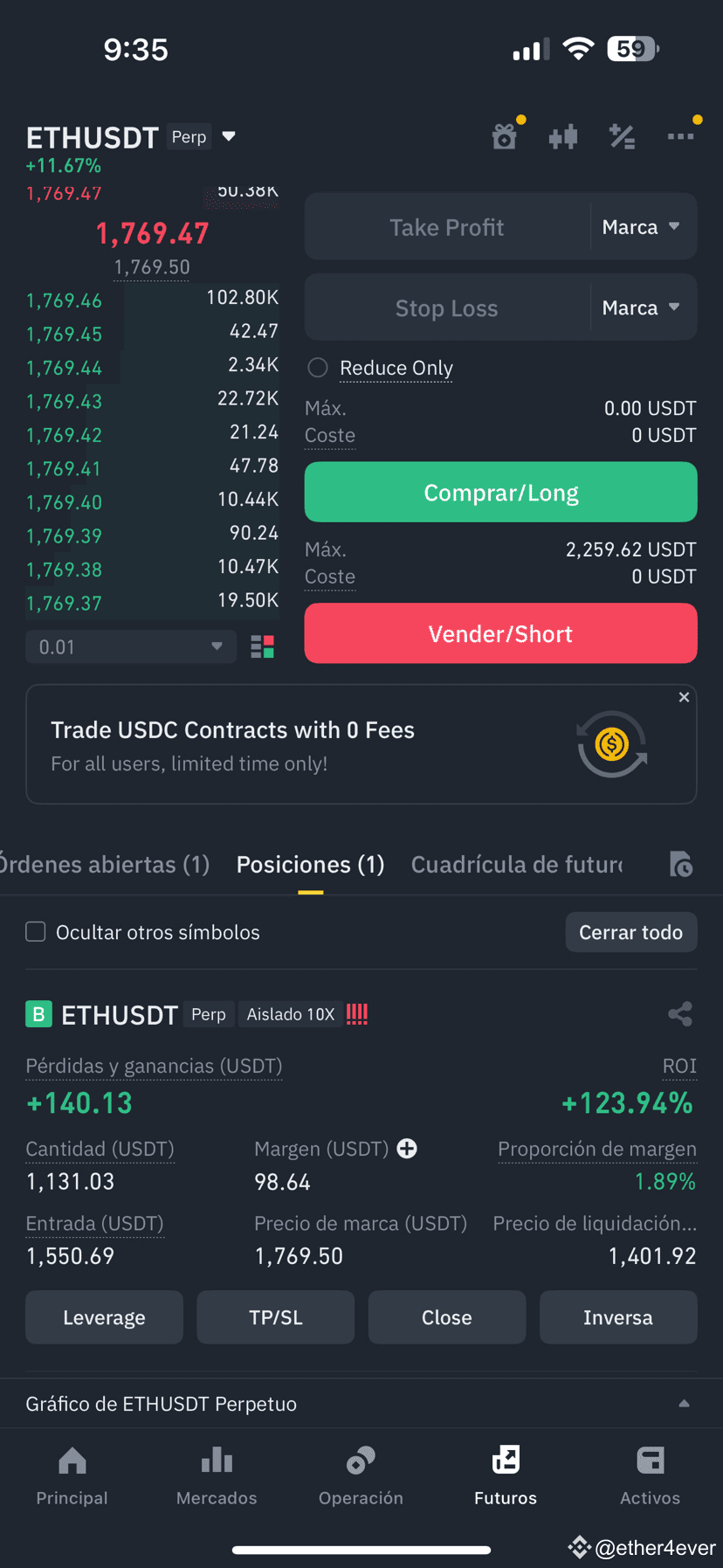Enter a Take Profit price
The width and height of the screenshot is (723, 1568).
tap(447, 227)
